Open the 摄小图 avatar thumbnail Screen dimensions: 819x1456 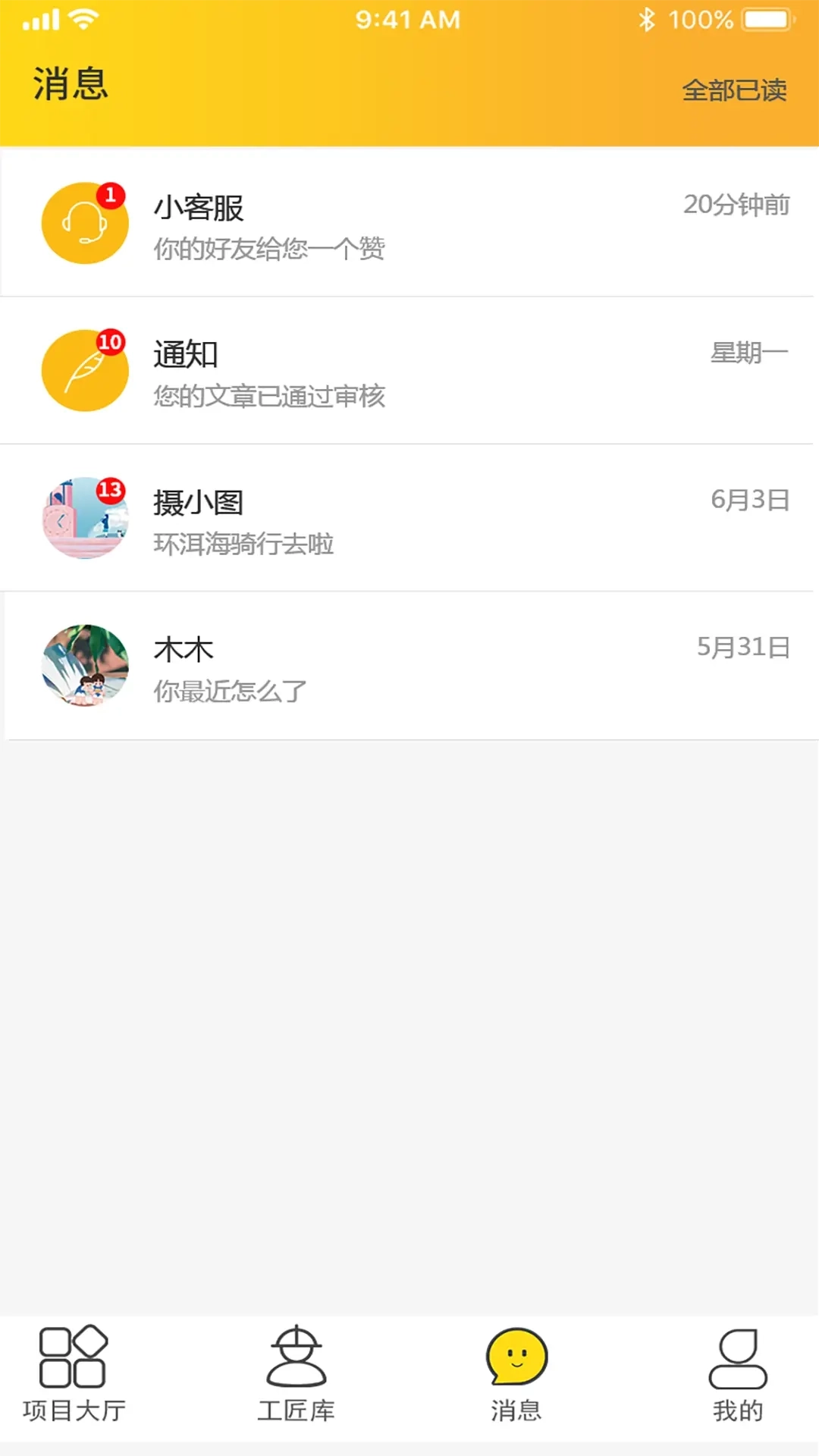85,518
